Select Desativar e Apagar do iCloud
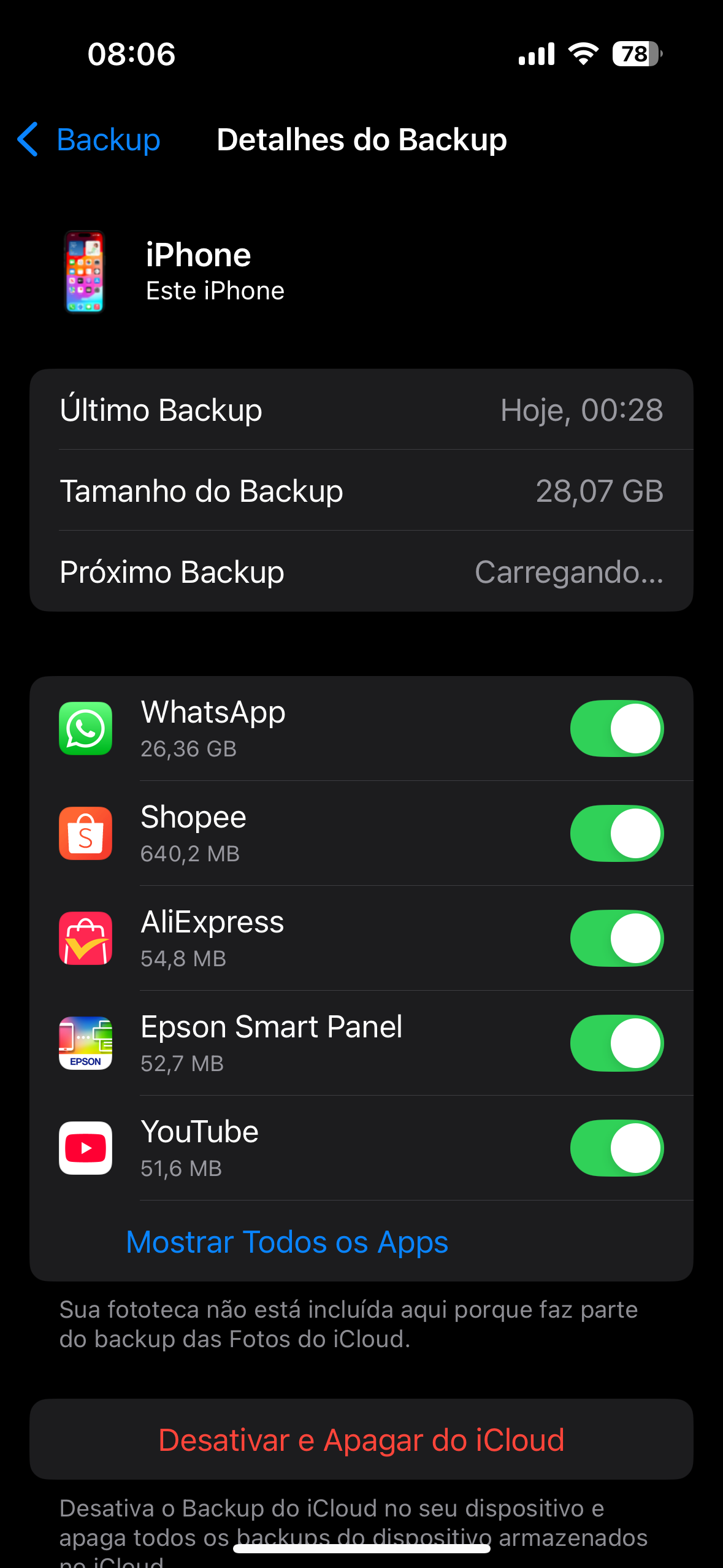 [361, 1440]
